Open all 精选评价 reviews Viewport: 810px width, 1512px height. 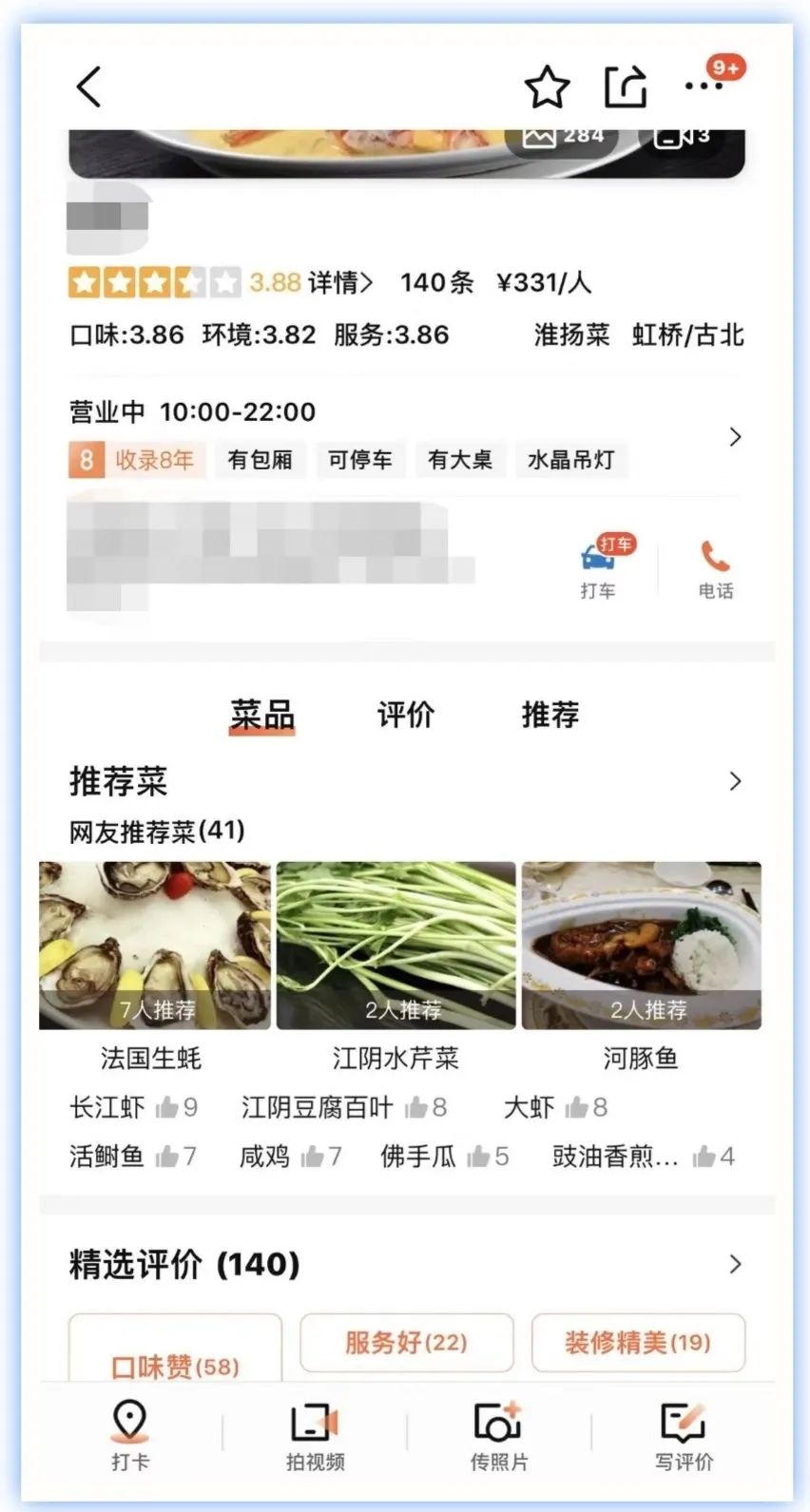[734, 1264]
